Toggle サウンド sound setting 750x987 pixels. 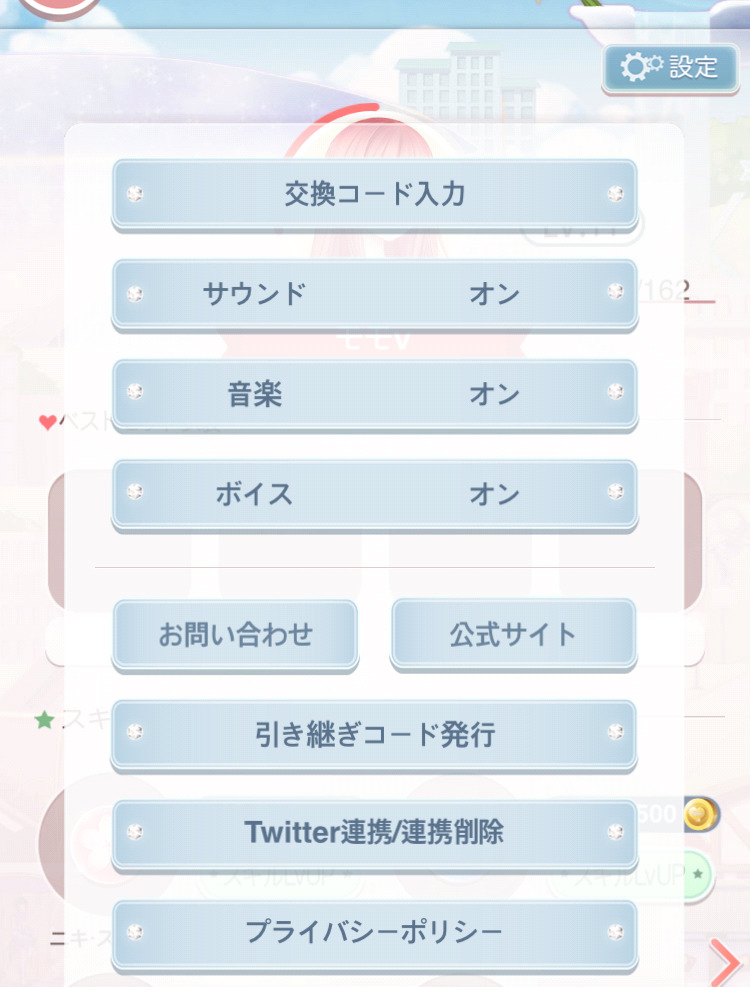coord(374,293)
